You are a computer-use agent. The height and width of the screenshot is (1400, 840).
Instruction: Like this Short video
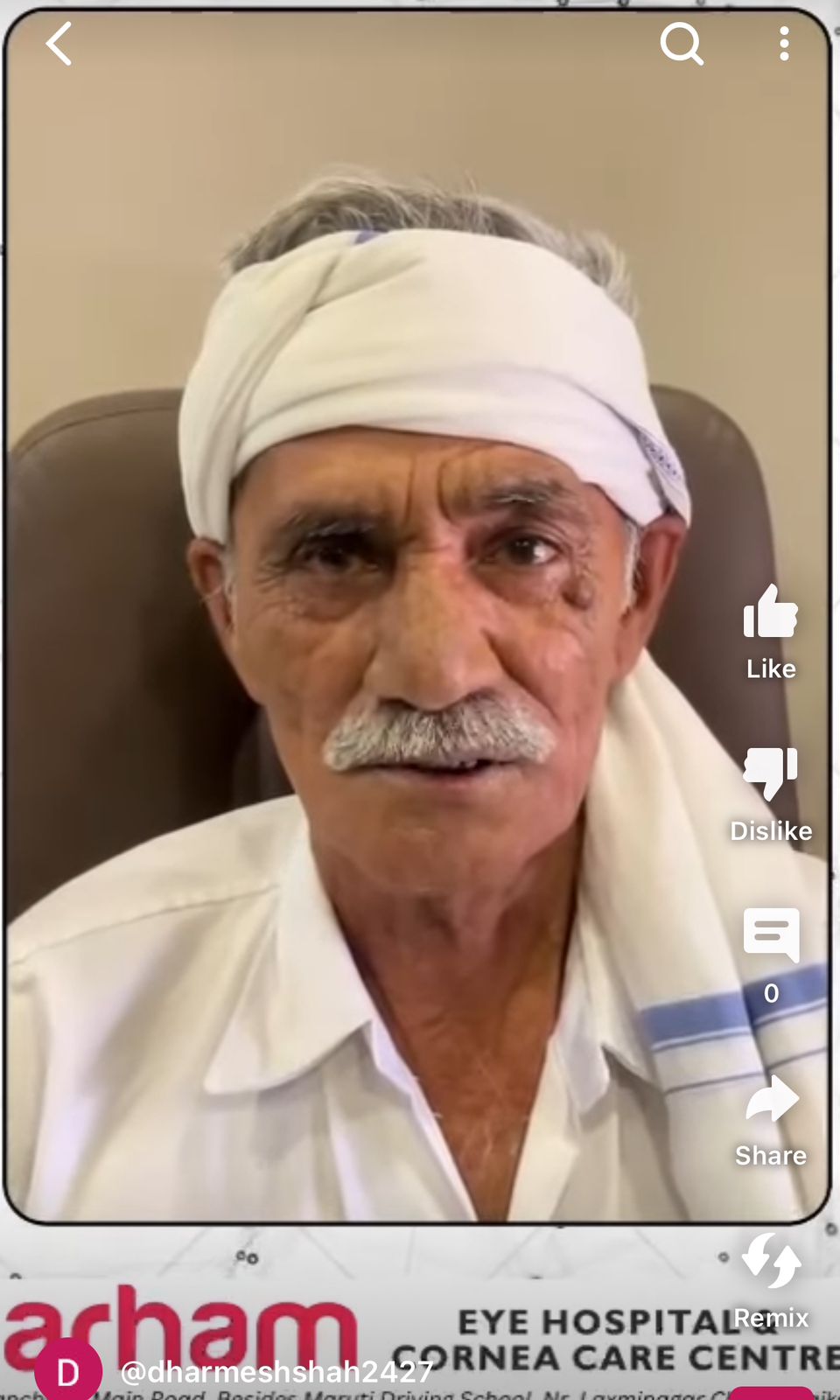point(770,612)
